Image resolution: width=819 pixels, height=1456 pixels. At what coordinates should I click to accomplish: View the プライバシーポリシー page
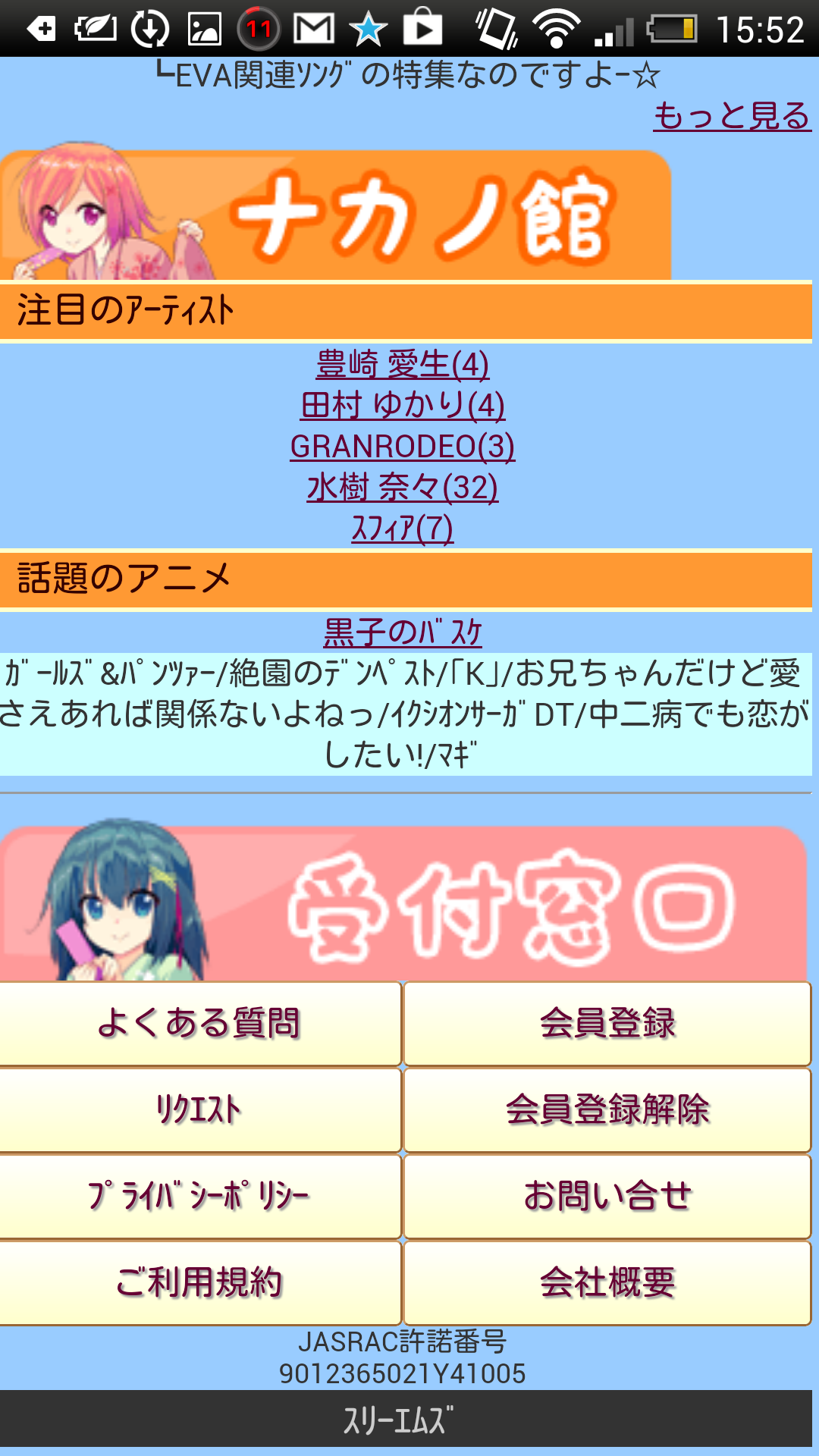[199, 1197]
